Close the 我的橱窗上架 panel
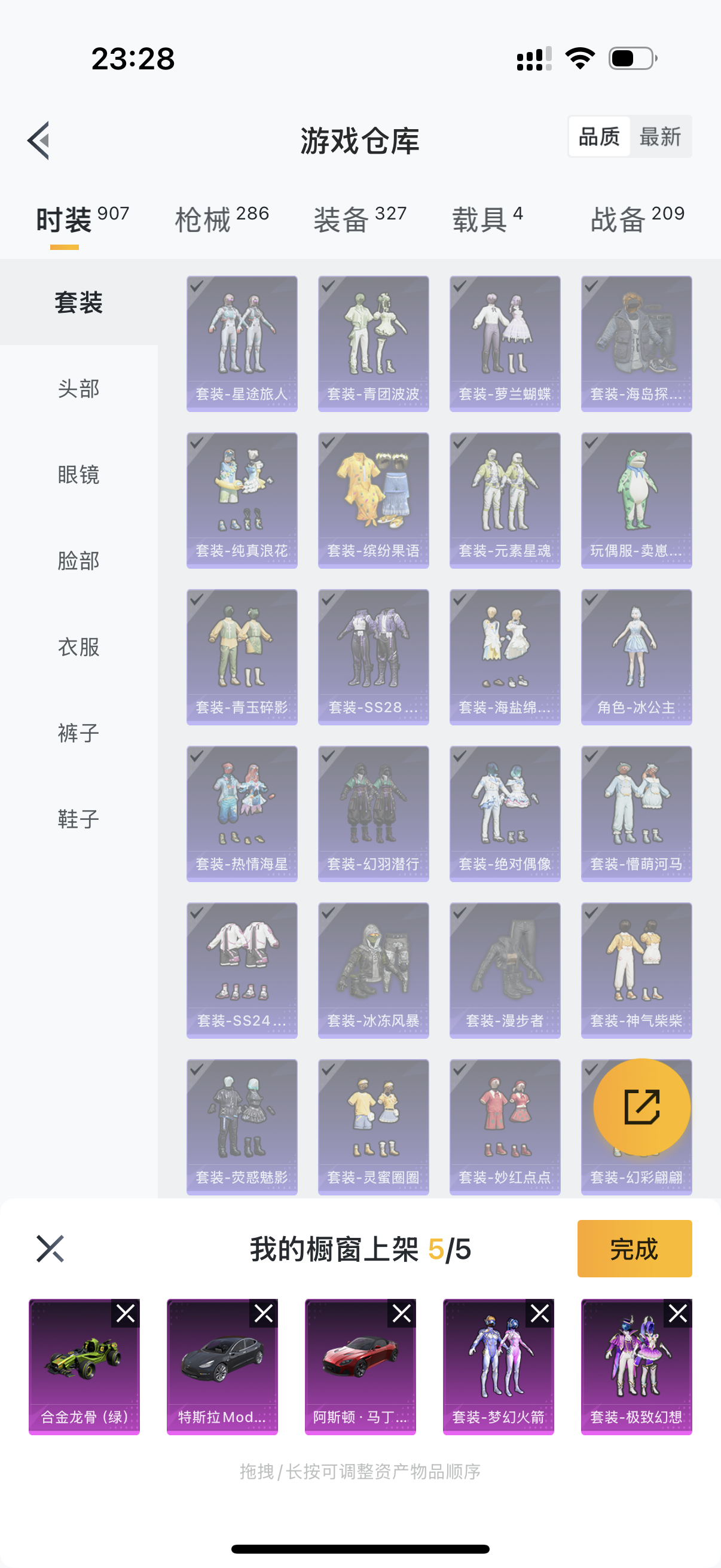 pyautogui.click(x=50, y=1249)
